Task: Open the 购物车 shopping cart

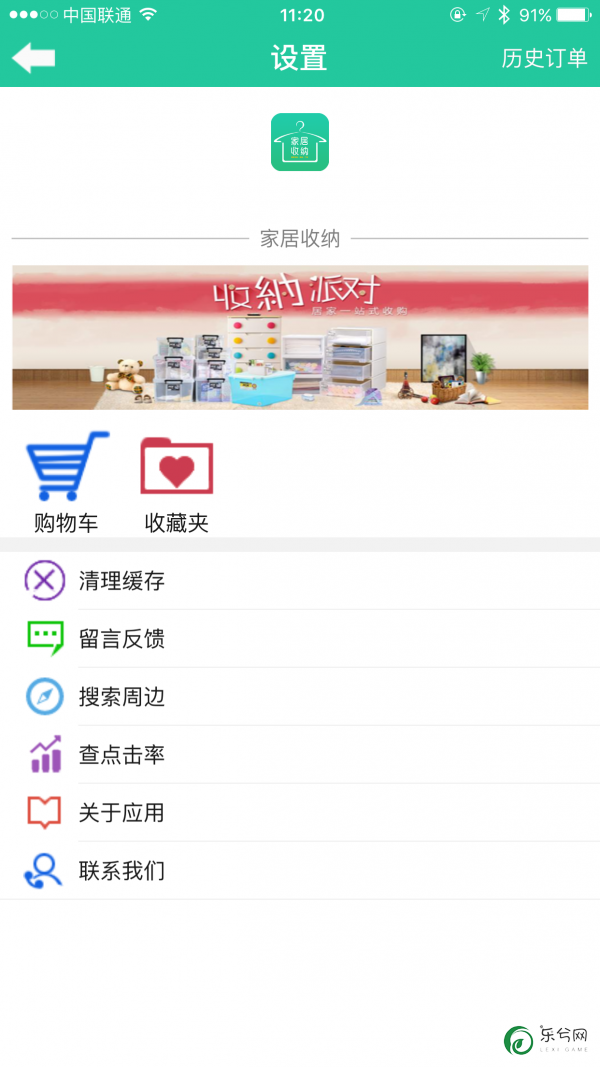Action: (66, 481)
